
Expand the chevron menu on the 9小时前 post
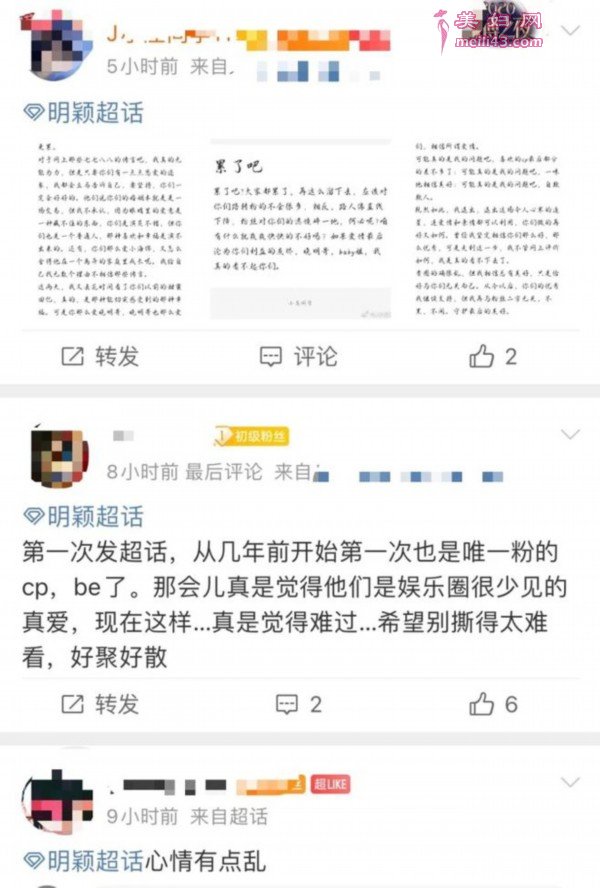(x=570, y=781)
